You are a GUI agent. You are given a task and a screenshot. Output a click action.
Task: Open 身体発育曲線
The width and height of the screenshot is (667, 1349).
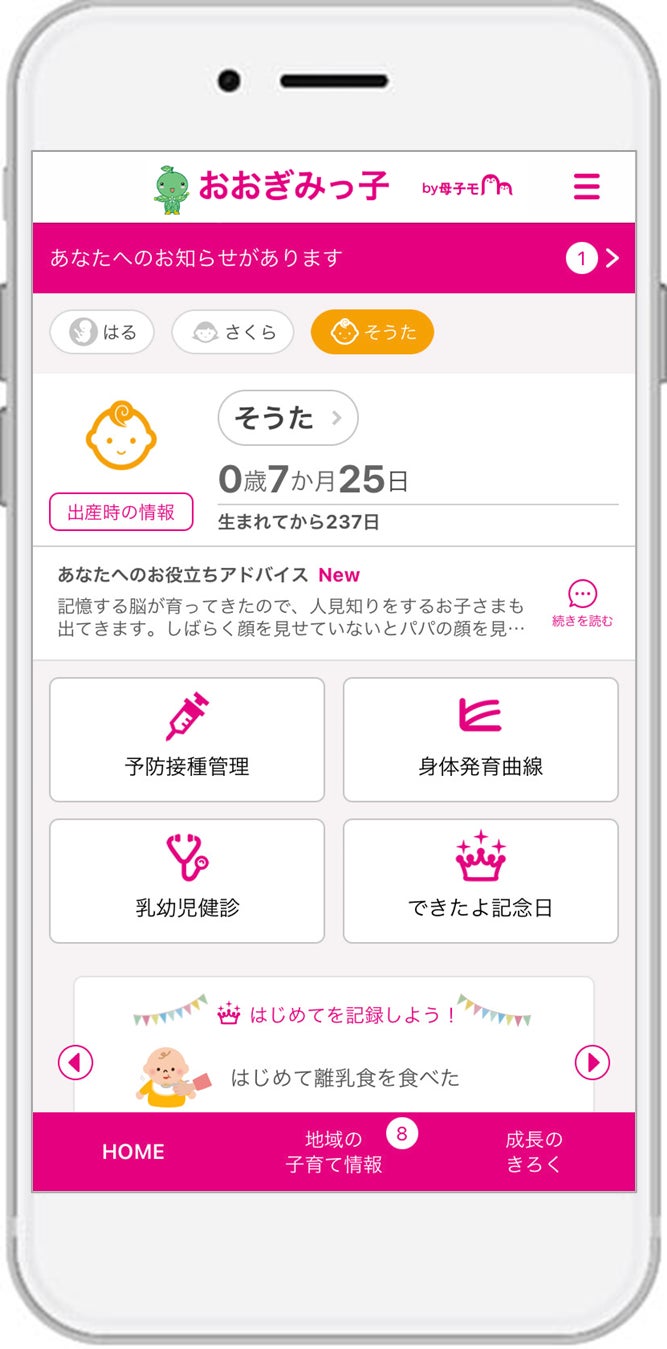click(480, 740)
